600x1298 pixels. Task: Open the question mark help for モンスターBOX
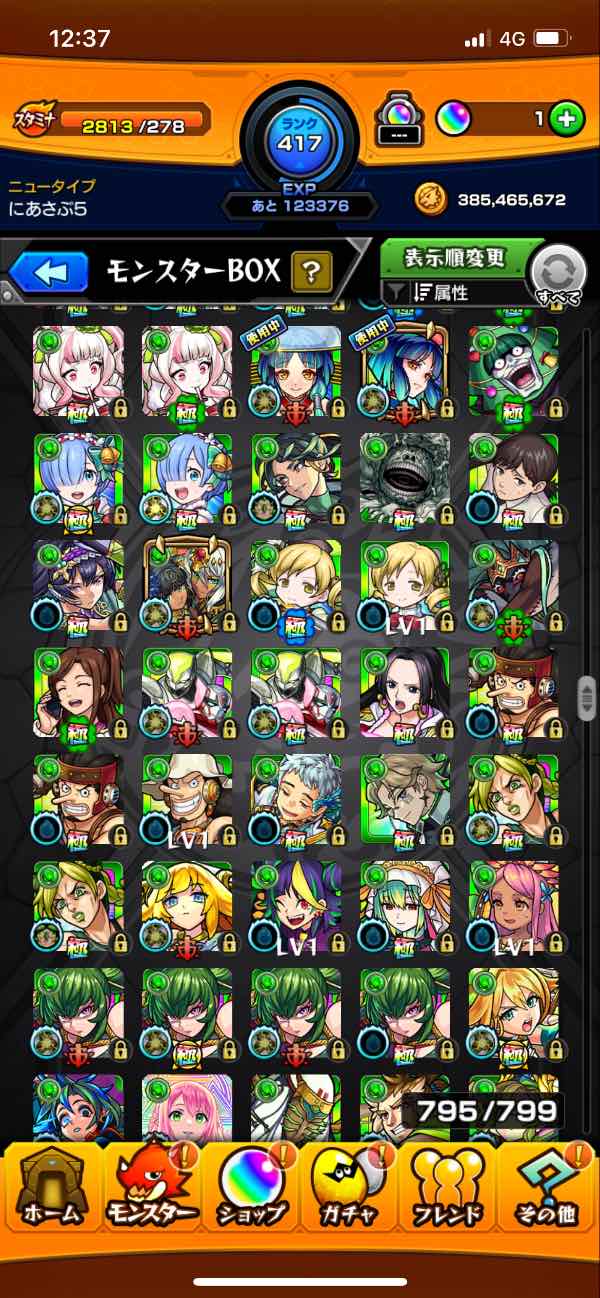coord(311,270)
